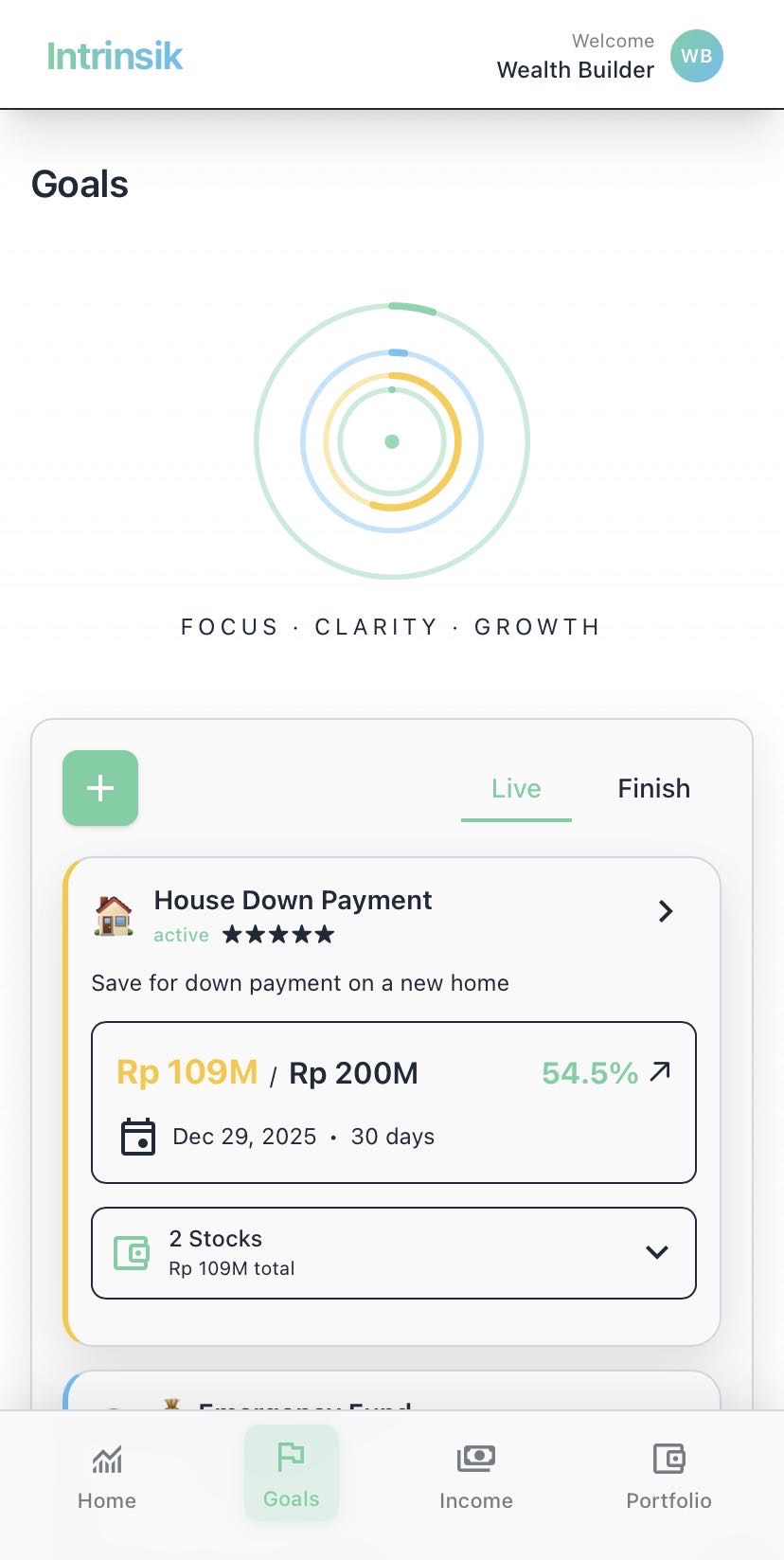Select the Live tab
Screen dimensions: 784x1560
pos(516,788)
